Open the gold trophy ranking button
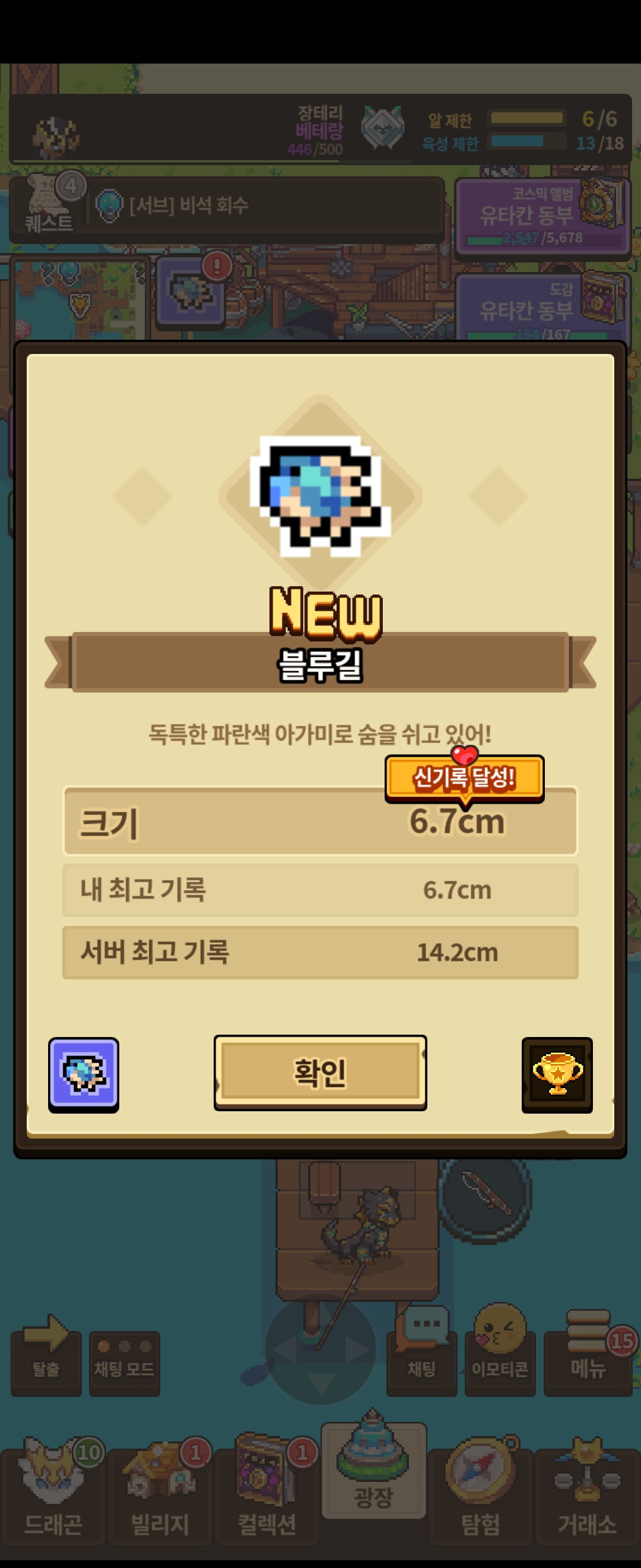The image size is (641, 1568). (557, 1074)
